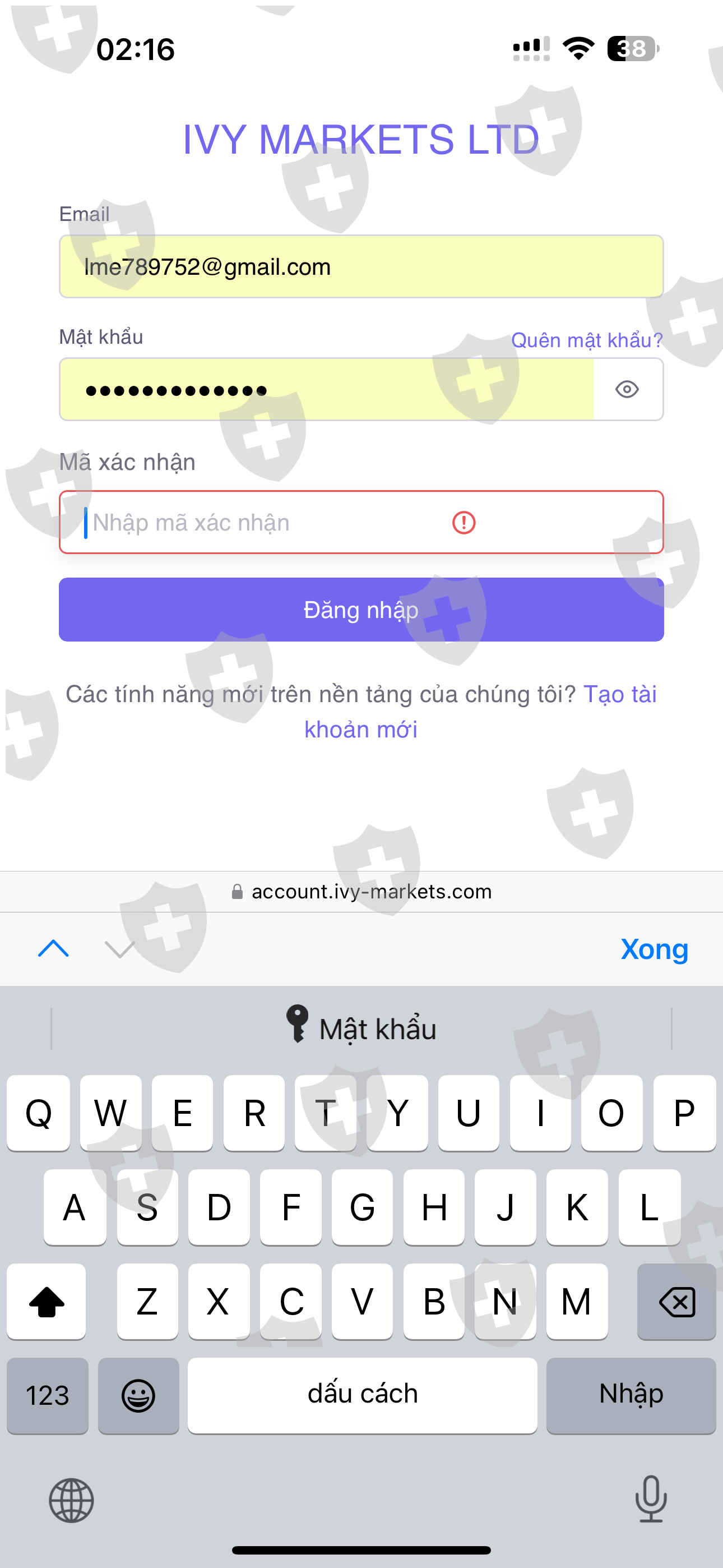Start dictation with the microphone
The width and height of the screenshot is (723, 1568).
(x=651, y=1499)
